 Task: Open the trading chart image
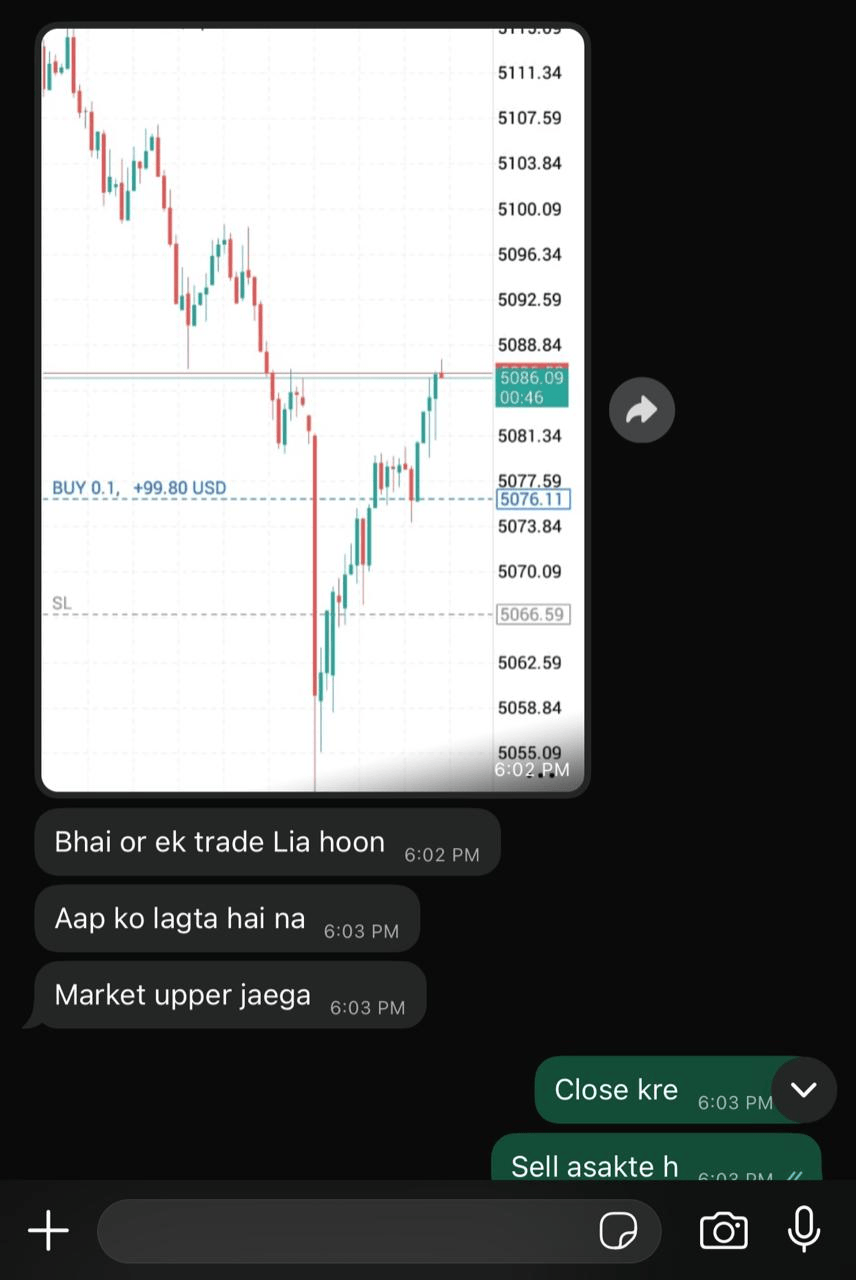tap(312, 410)
